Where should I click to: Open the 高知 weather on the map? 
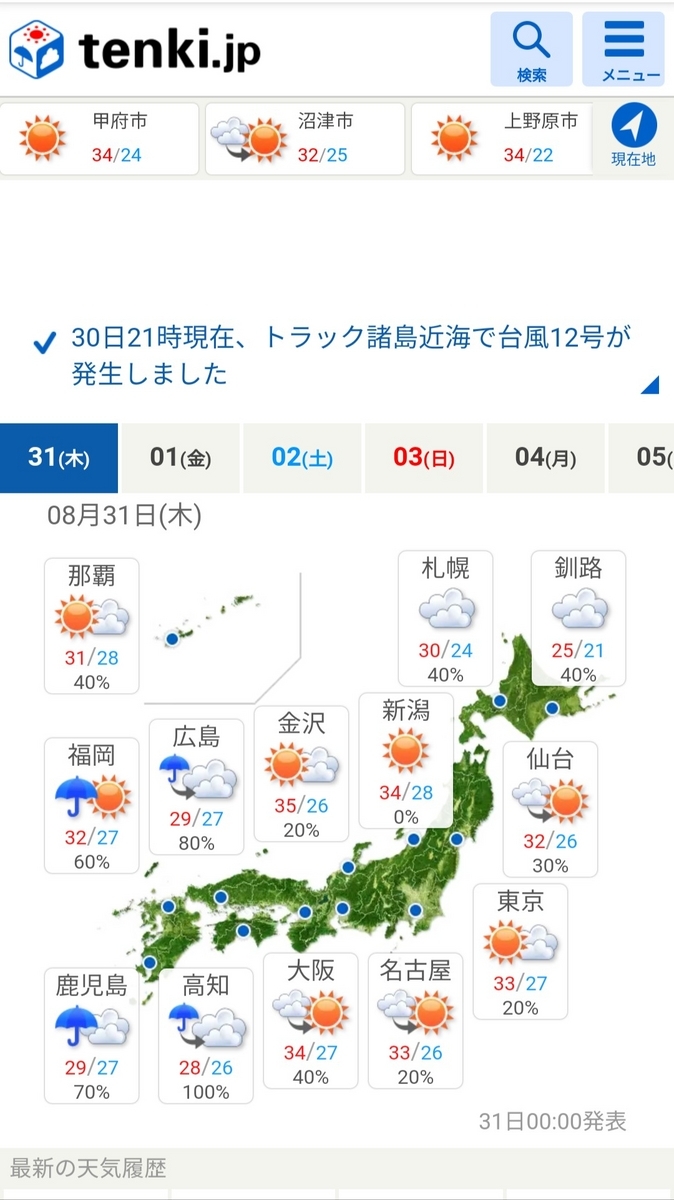coord(206,1035)
